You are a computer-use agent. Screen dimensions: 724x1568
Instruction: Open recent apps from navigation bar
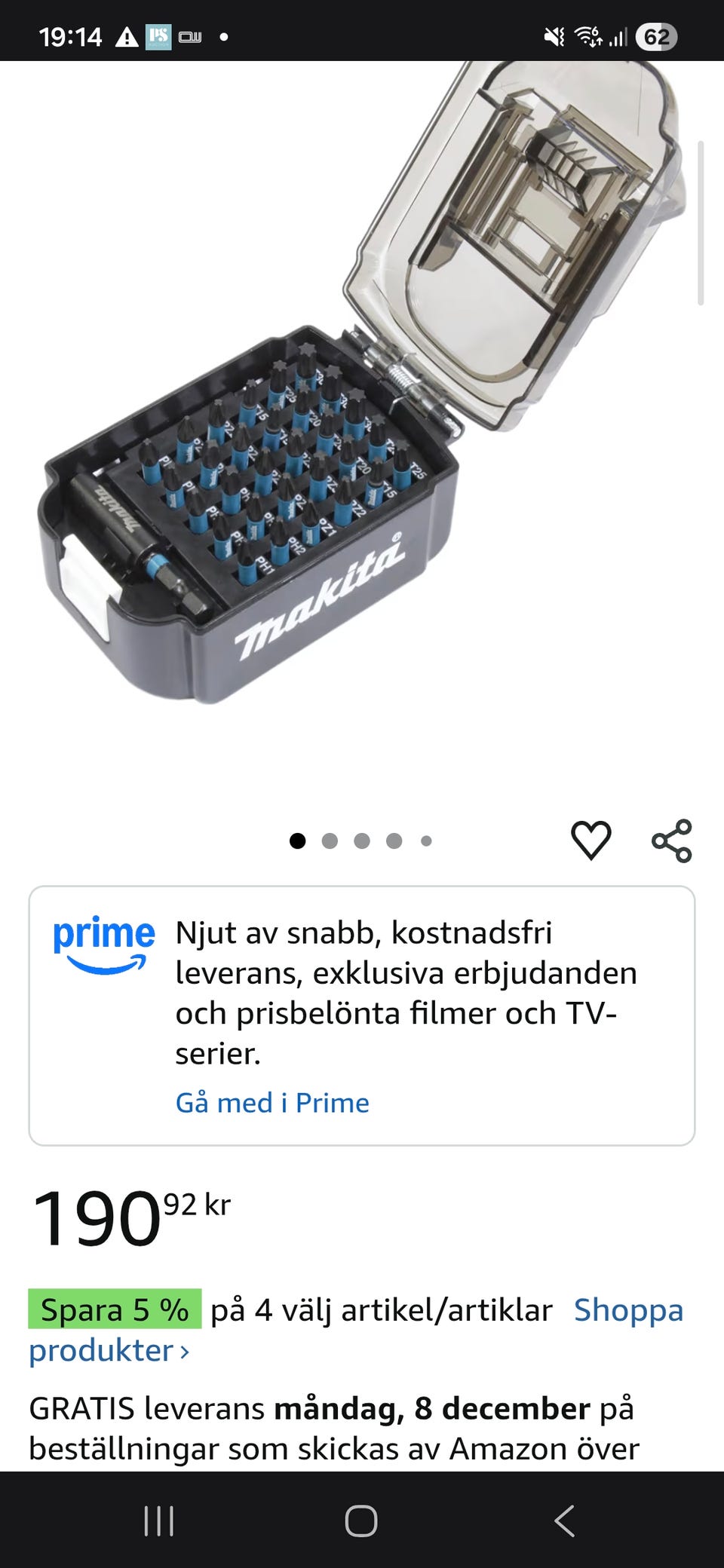pos(159,1521)
